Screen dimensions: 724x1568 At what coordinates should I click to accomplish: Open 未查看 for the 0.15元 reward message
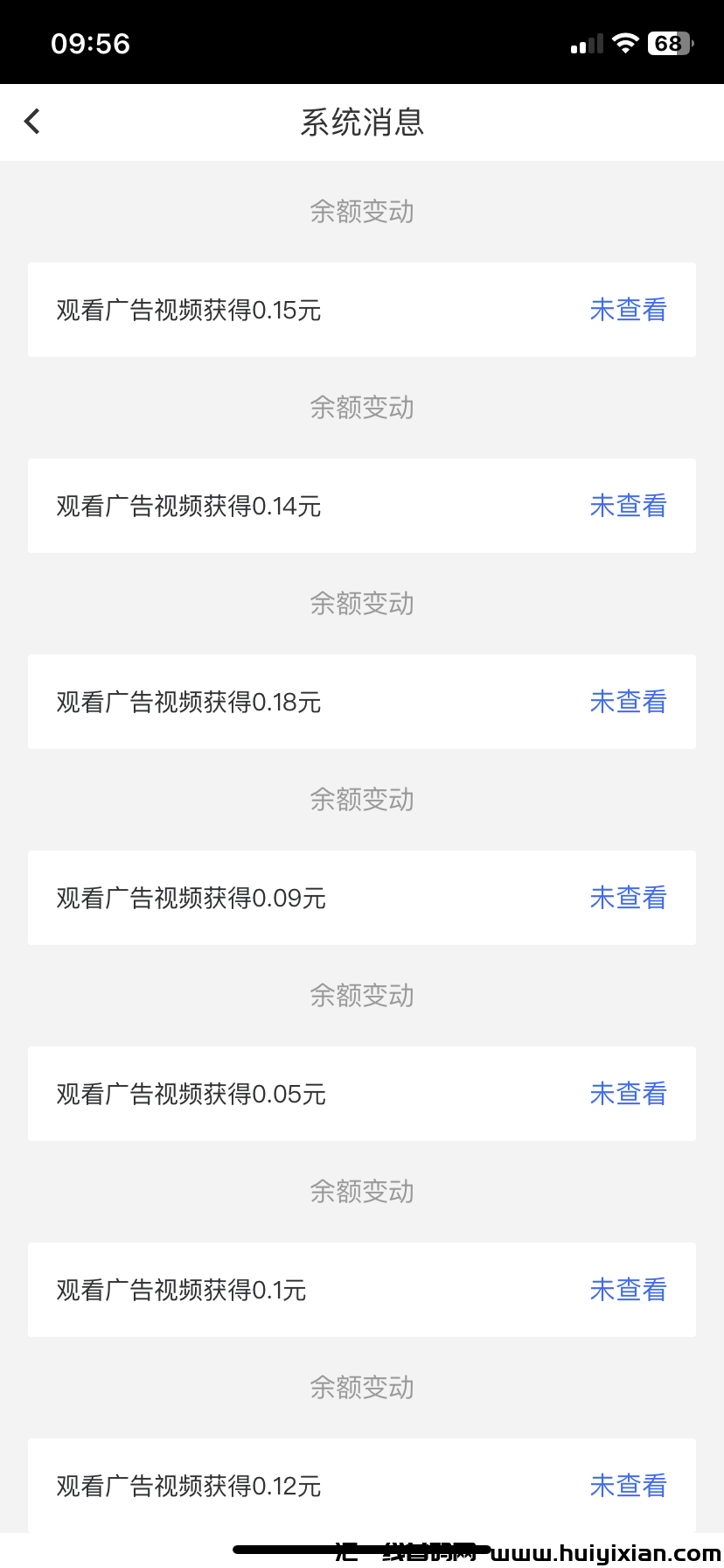tap(628, 310)
